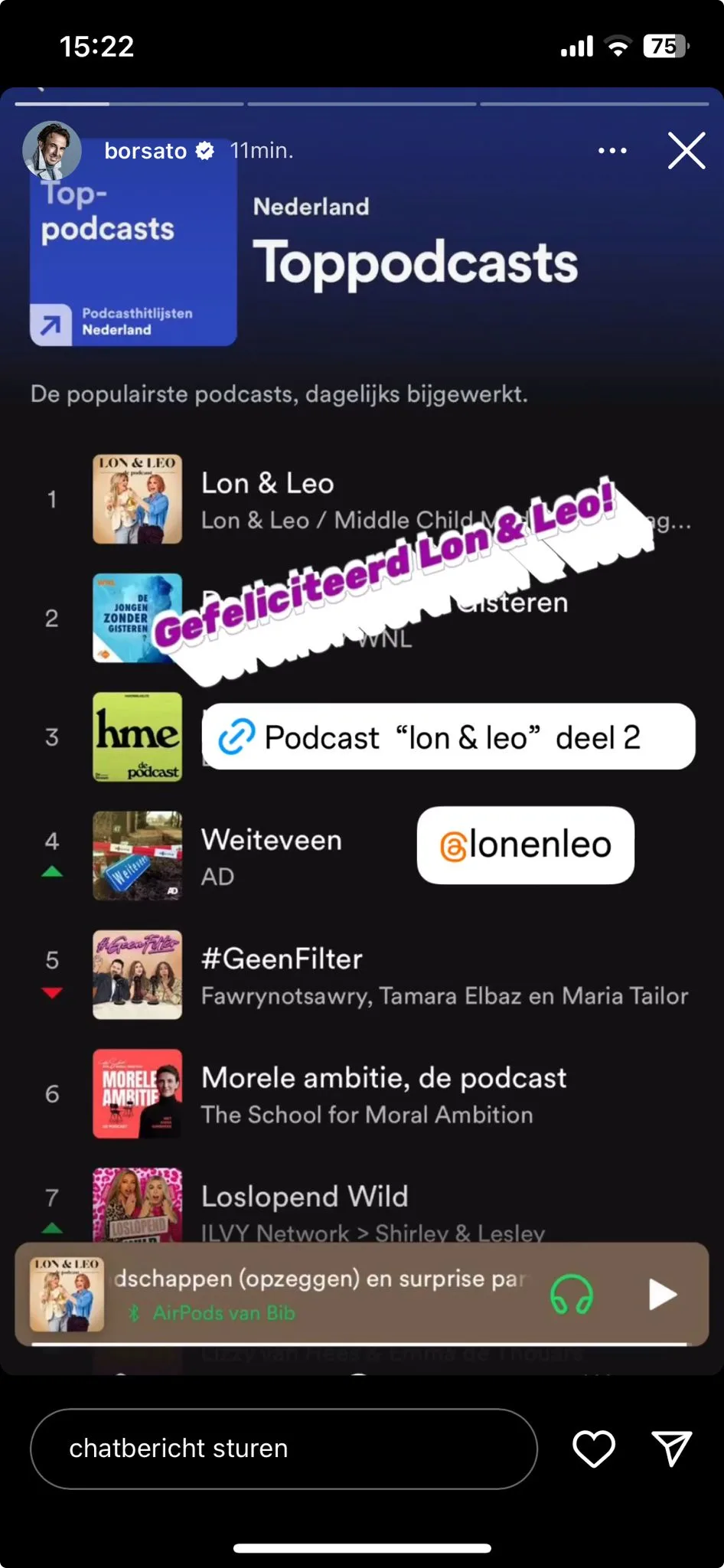
Task: Share the story via the paper plane
Action: tap(671, 1449)
